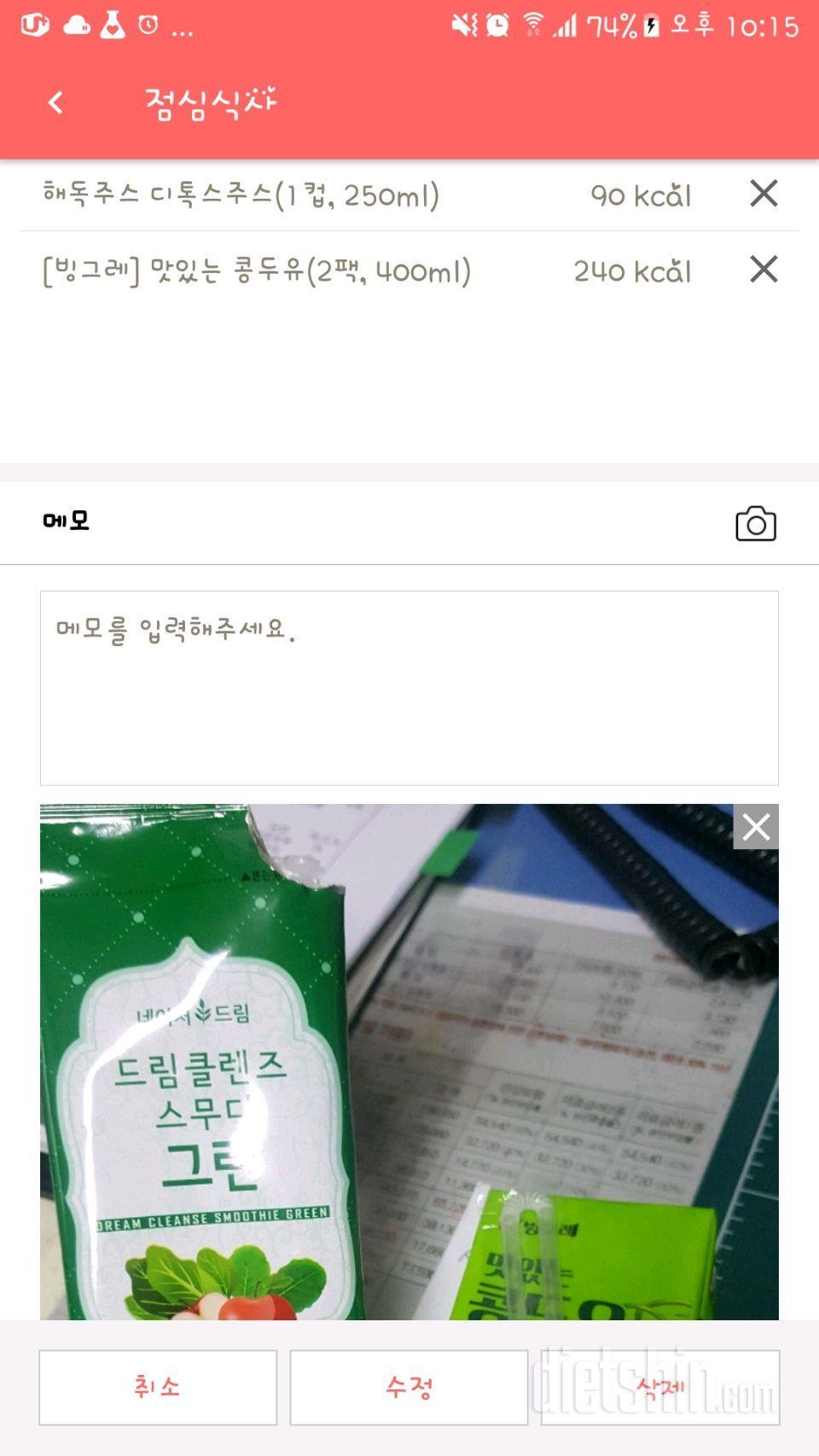The height and width of the screenshot is (1456, 819).
Task: Go back from 점심식사 screen
Action: [55, 102]
